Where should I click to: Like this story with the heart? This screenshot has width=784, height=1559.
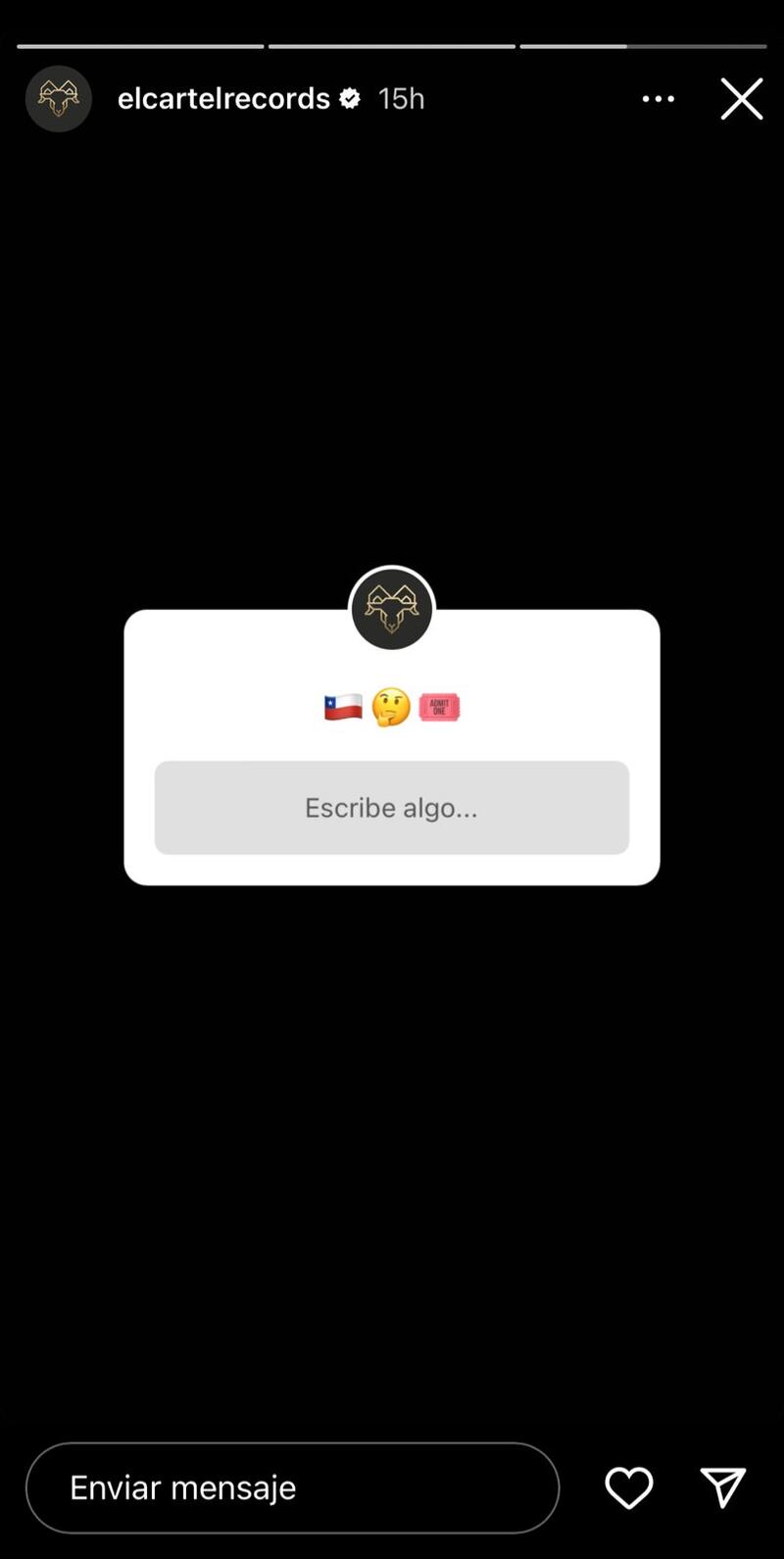coord(628,1487)
